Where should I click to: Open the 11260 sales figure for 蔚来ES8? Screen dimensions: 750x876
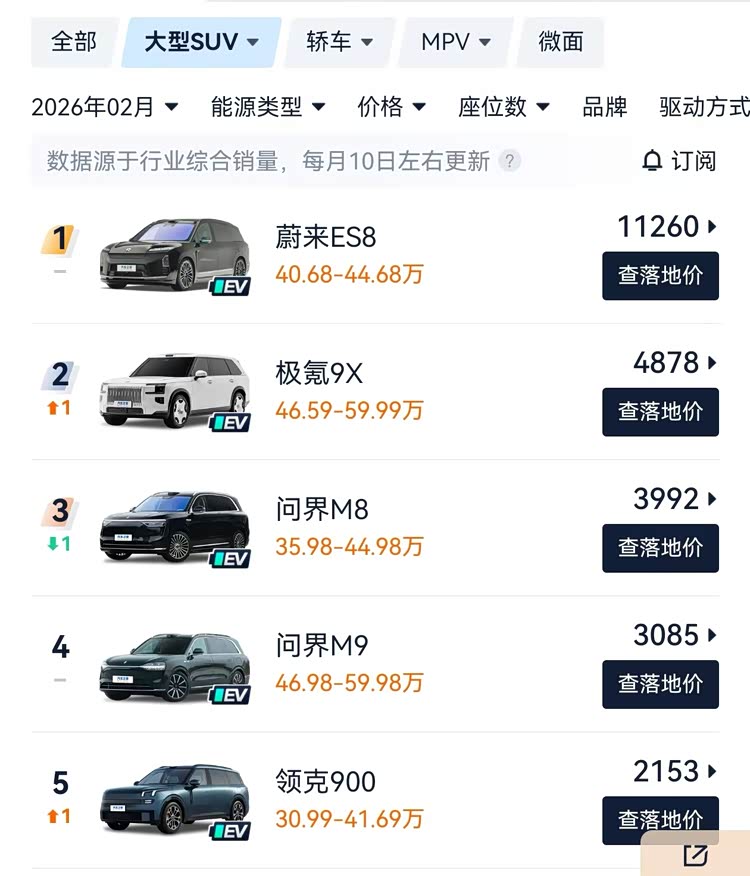pos(667,227)
